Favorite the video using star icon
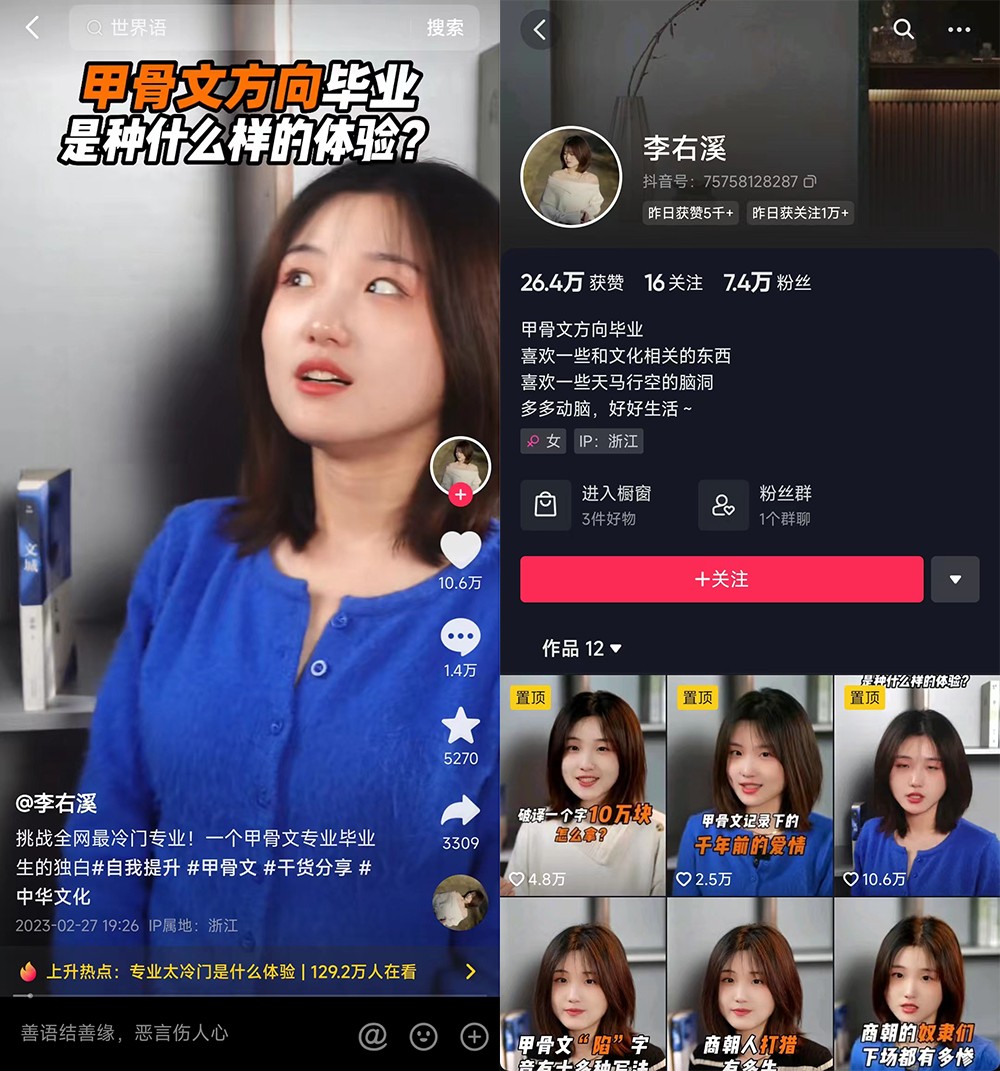This screenshot has width=1000, height=1071. [460, 726]
